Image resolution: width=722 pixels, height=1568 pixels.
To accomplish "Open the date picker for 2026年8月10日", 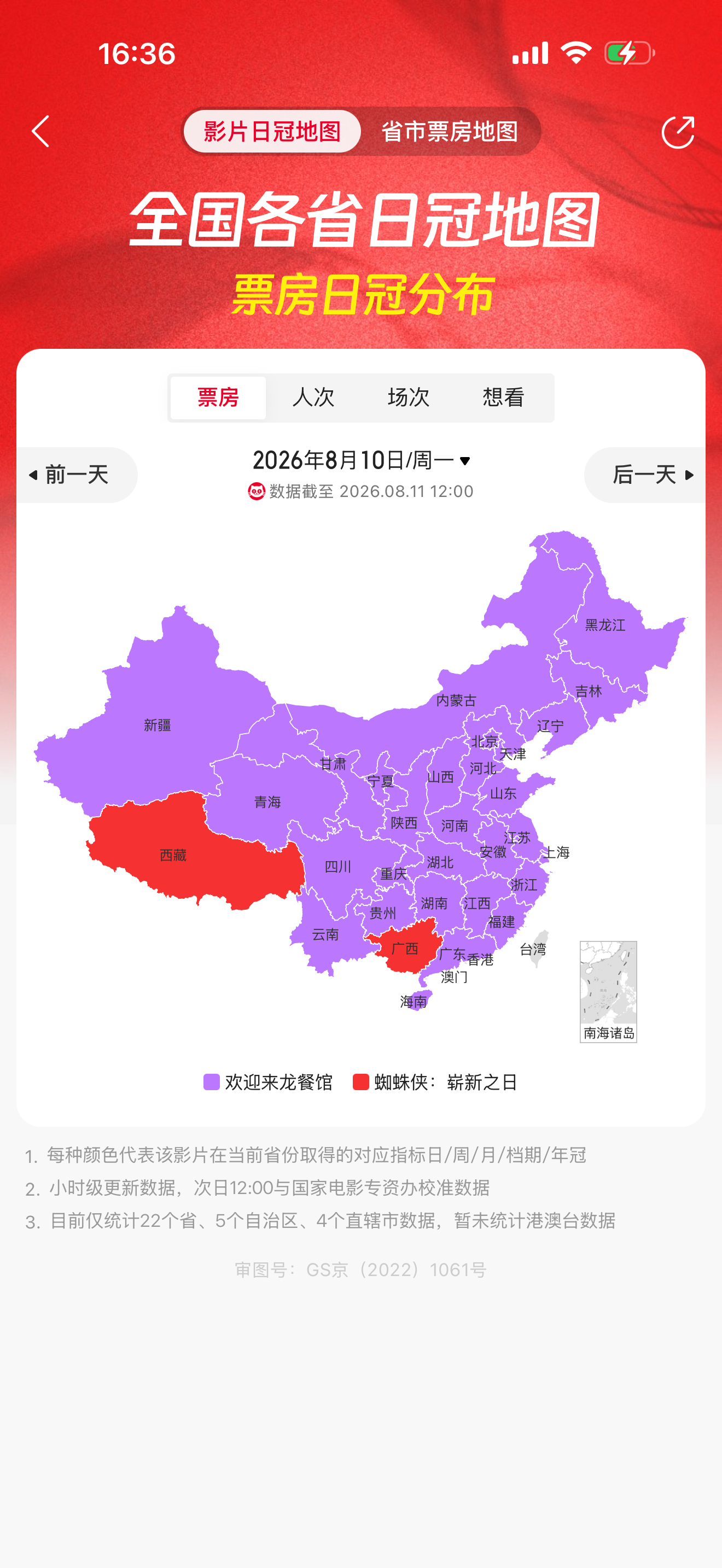I will coord(362,460).
